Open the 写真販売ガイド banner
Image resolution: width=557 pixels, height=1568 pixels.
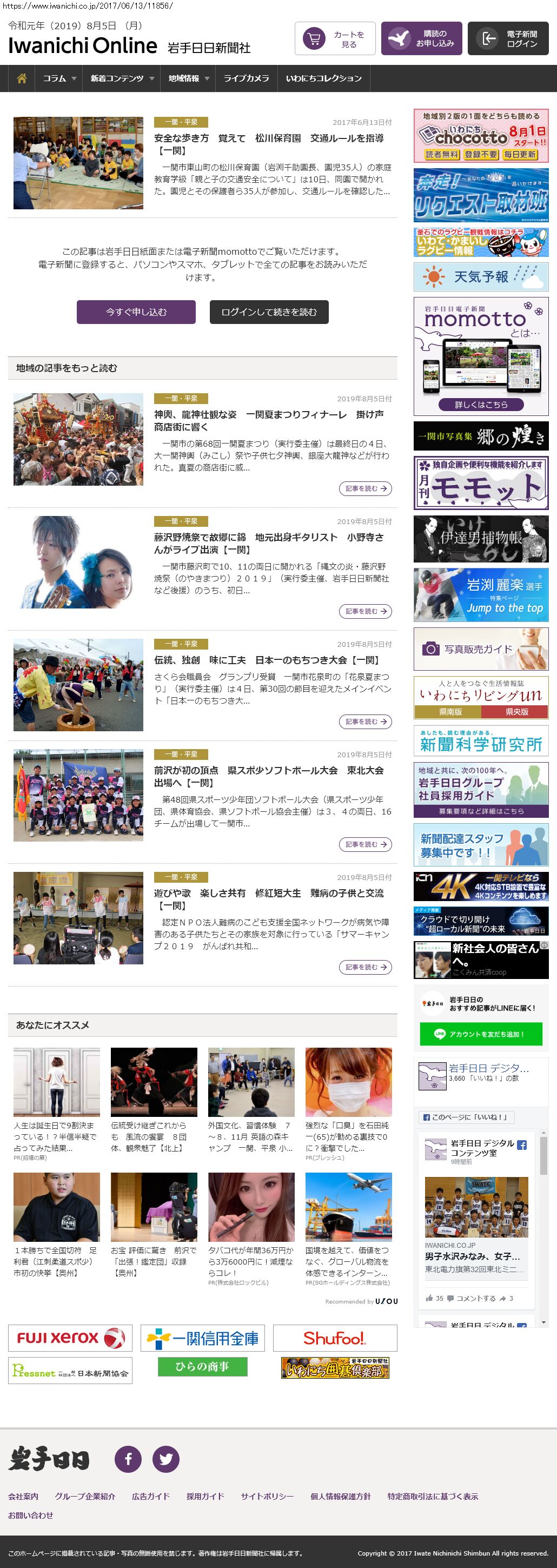(x=481, y=650)
